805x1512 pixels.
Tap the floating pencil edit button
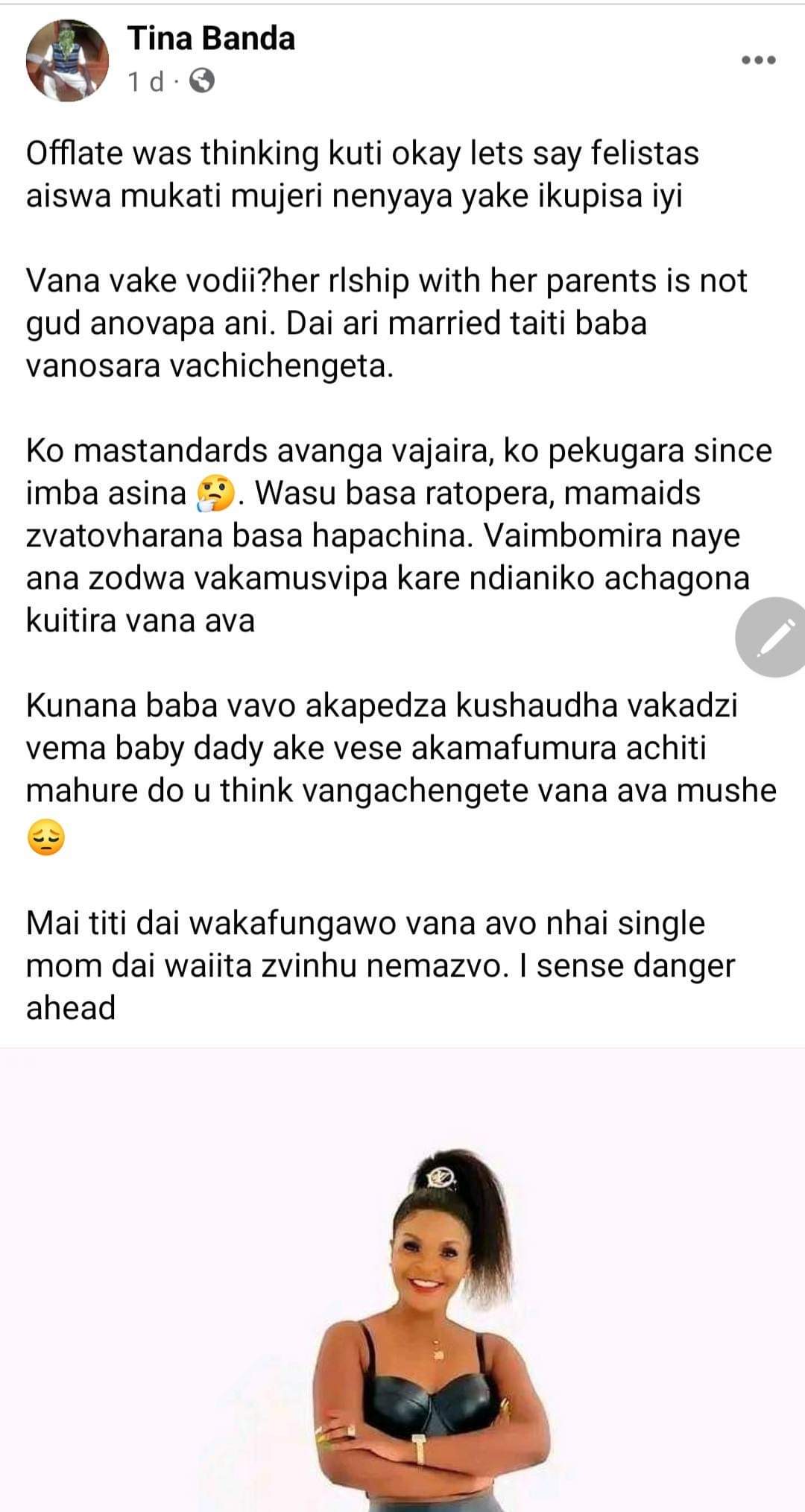coord(773,637)
